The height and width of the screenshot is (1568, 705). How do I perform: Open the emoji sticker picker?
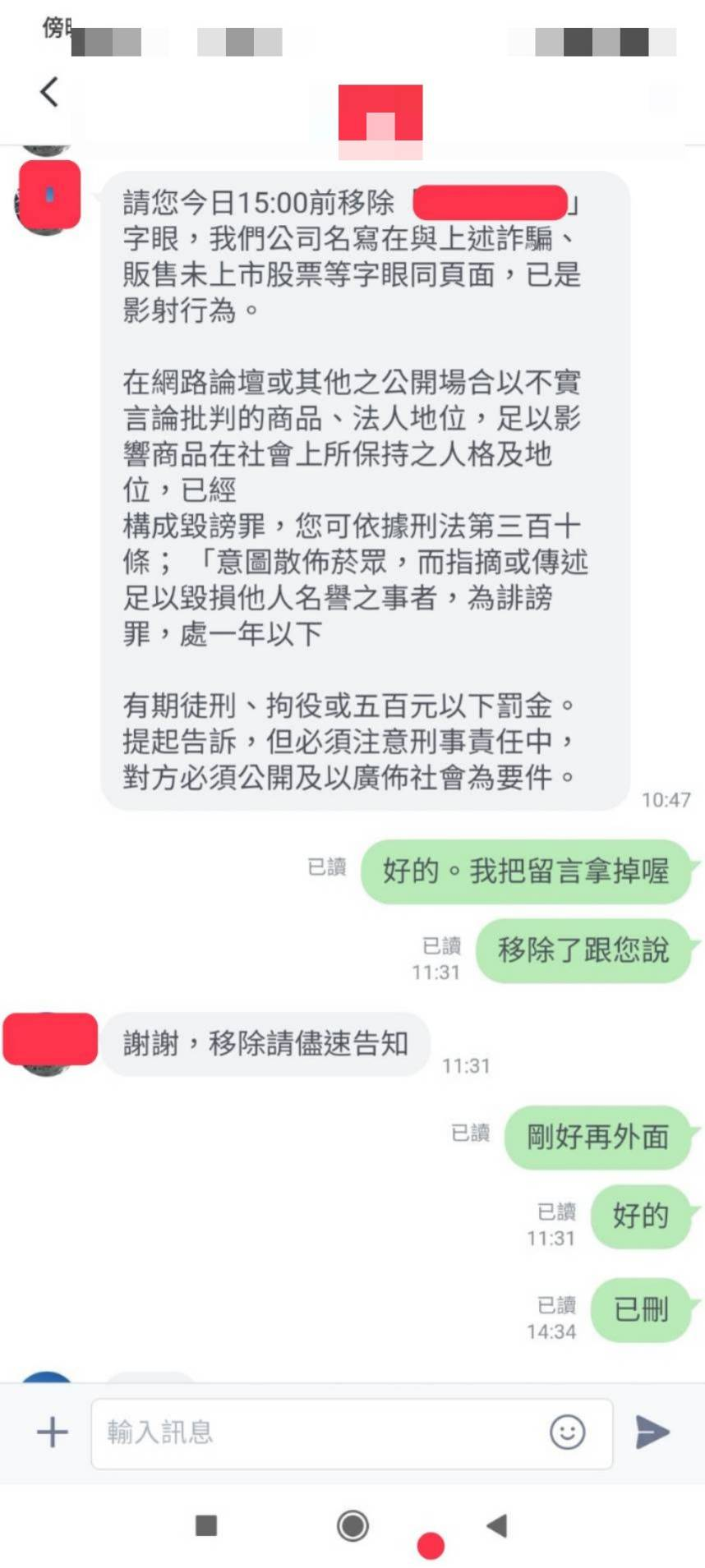[567, 1432]
